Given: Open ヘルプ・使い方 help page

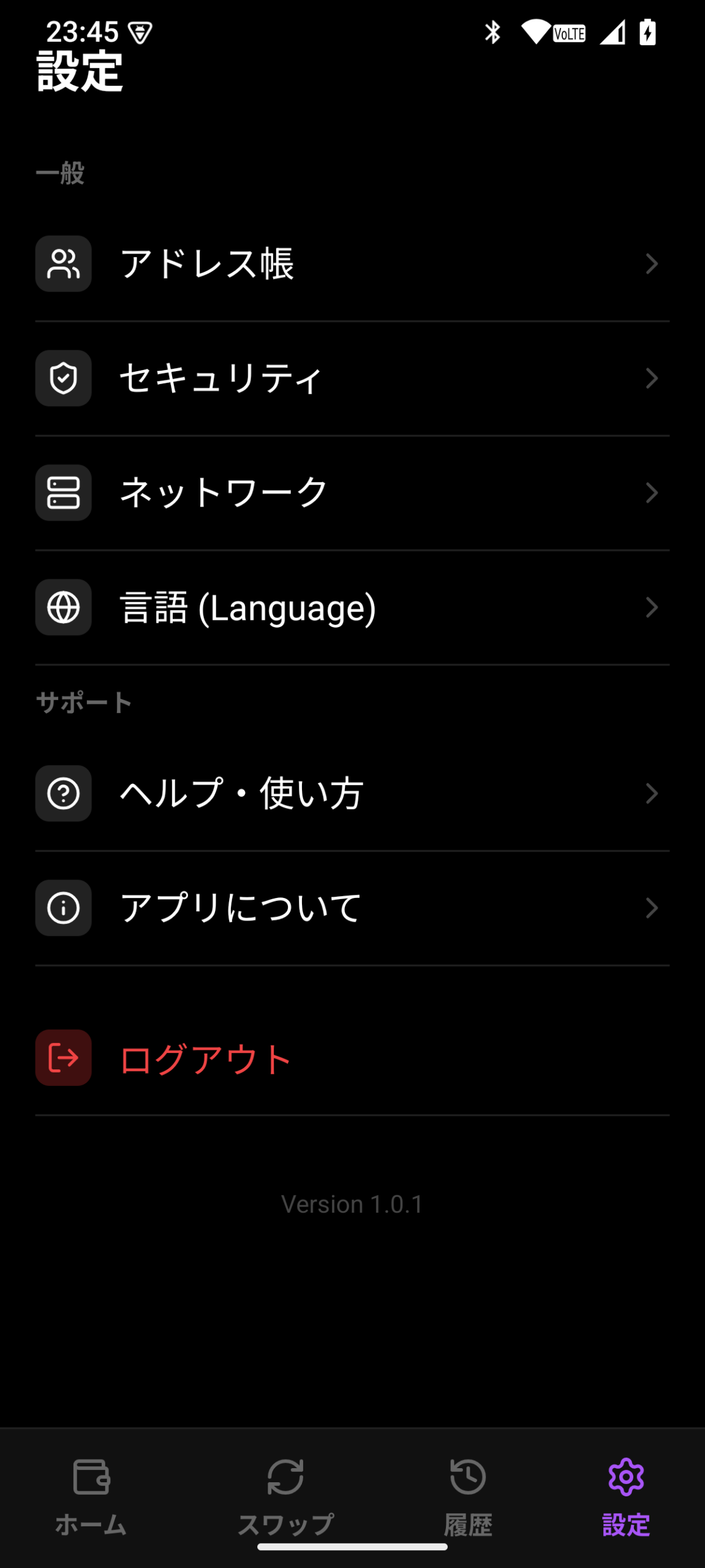Looking at the screenshot, I should click(352, 793).
